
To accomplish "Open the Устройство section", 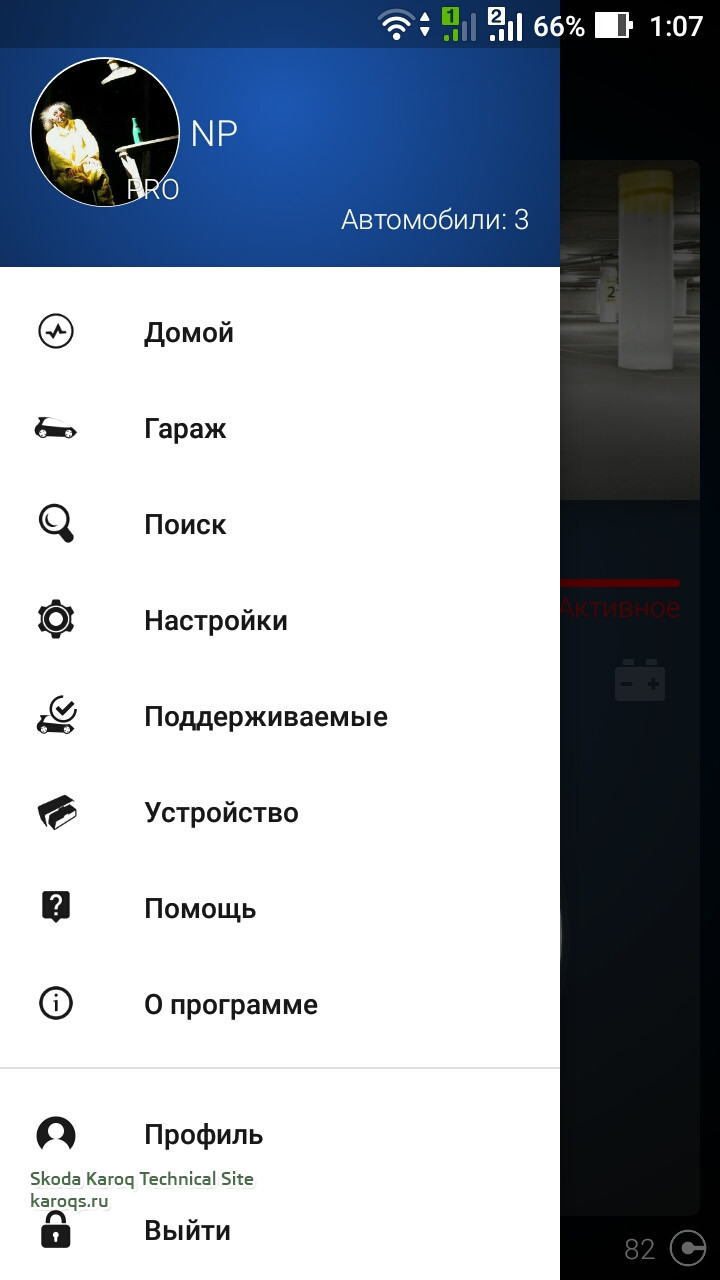I will [220, 812].
